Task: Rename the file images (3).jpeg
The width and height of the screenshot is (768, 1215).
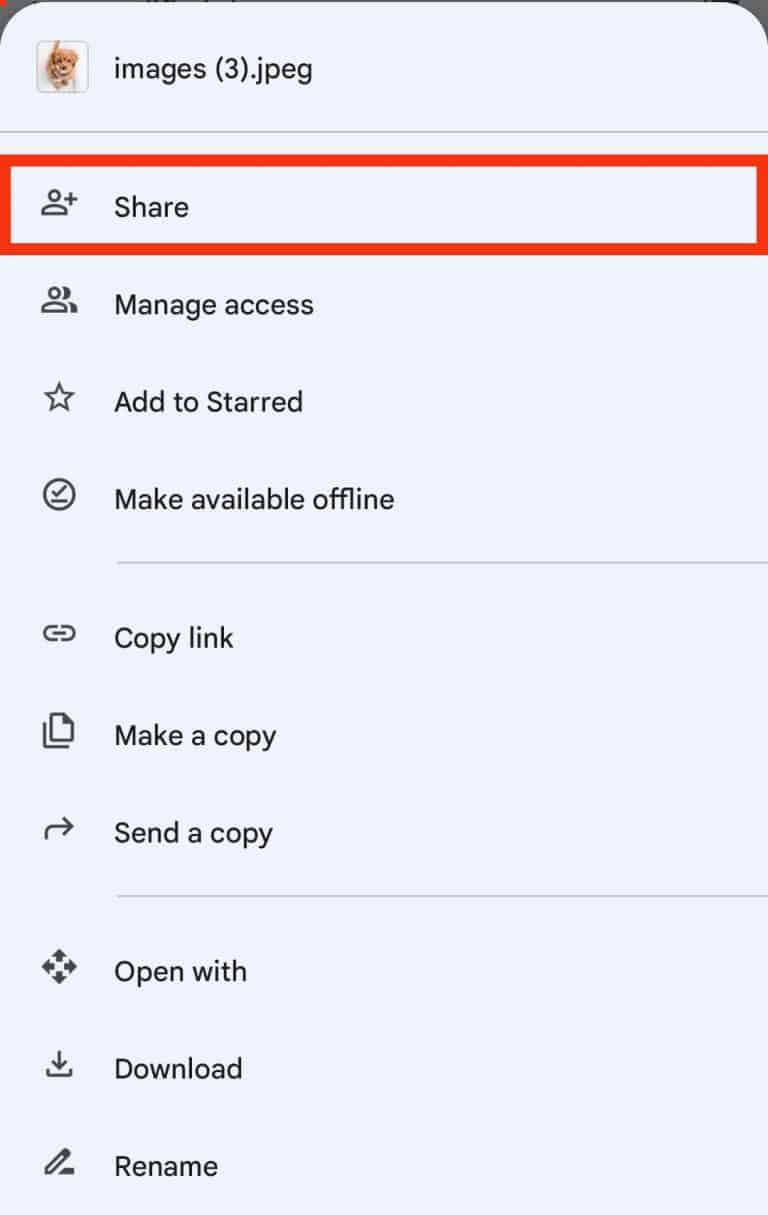Action: tap(166, 1165)
